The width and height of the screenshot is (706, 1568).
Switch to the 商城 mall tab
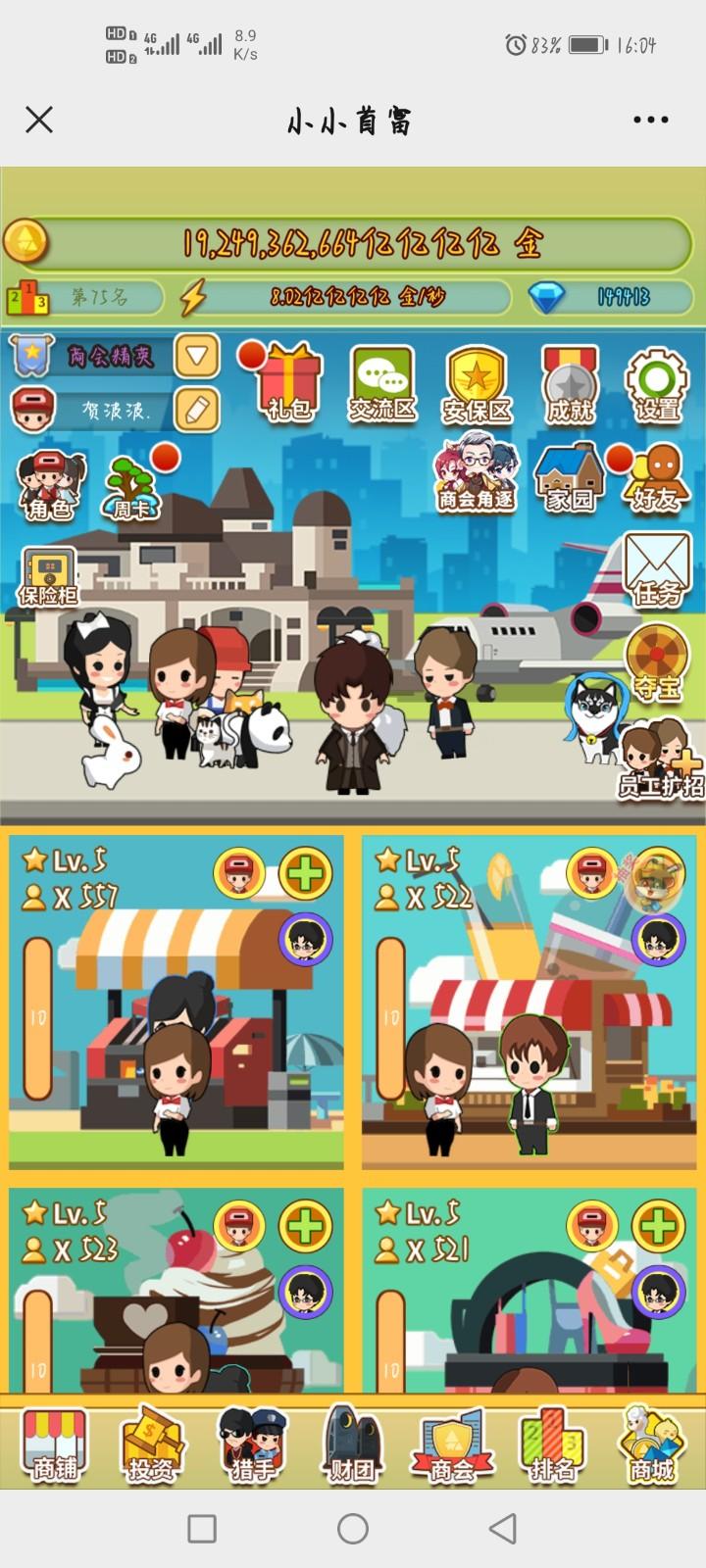tap(652, 1443)
